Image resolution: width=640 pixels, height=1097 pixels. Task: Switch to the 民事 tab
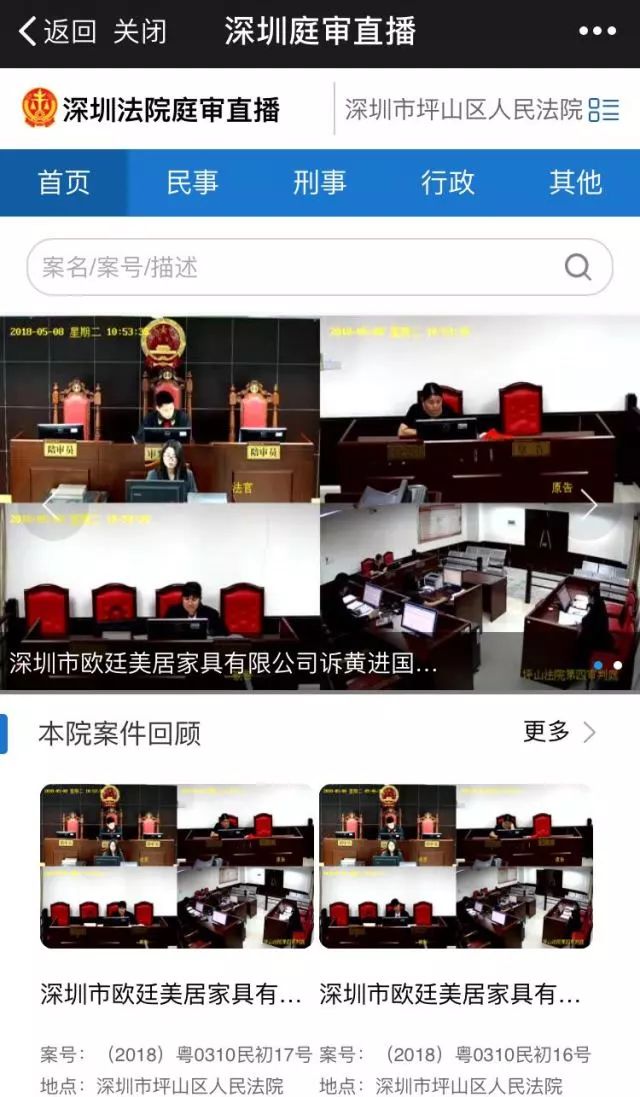tap(192, 182)
